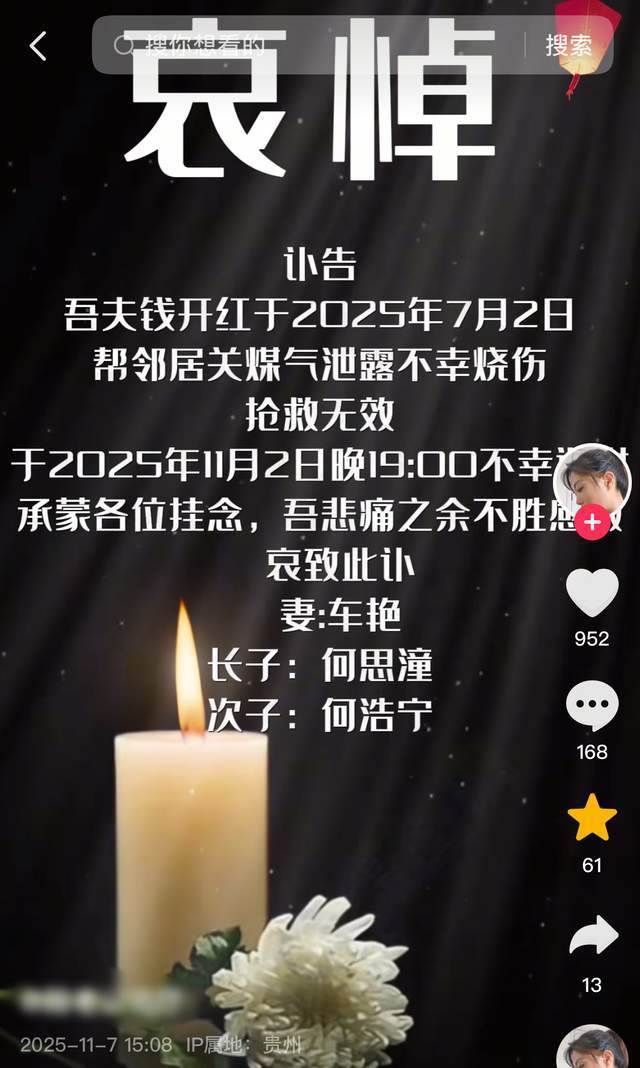
Task: Like this video with the heart icon
Action: [x=592, y=592]
